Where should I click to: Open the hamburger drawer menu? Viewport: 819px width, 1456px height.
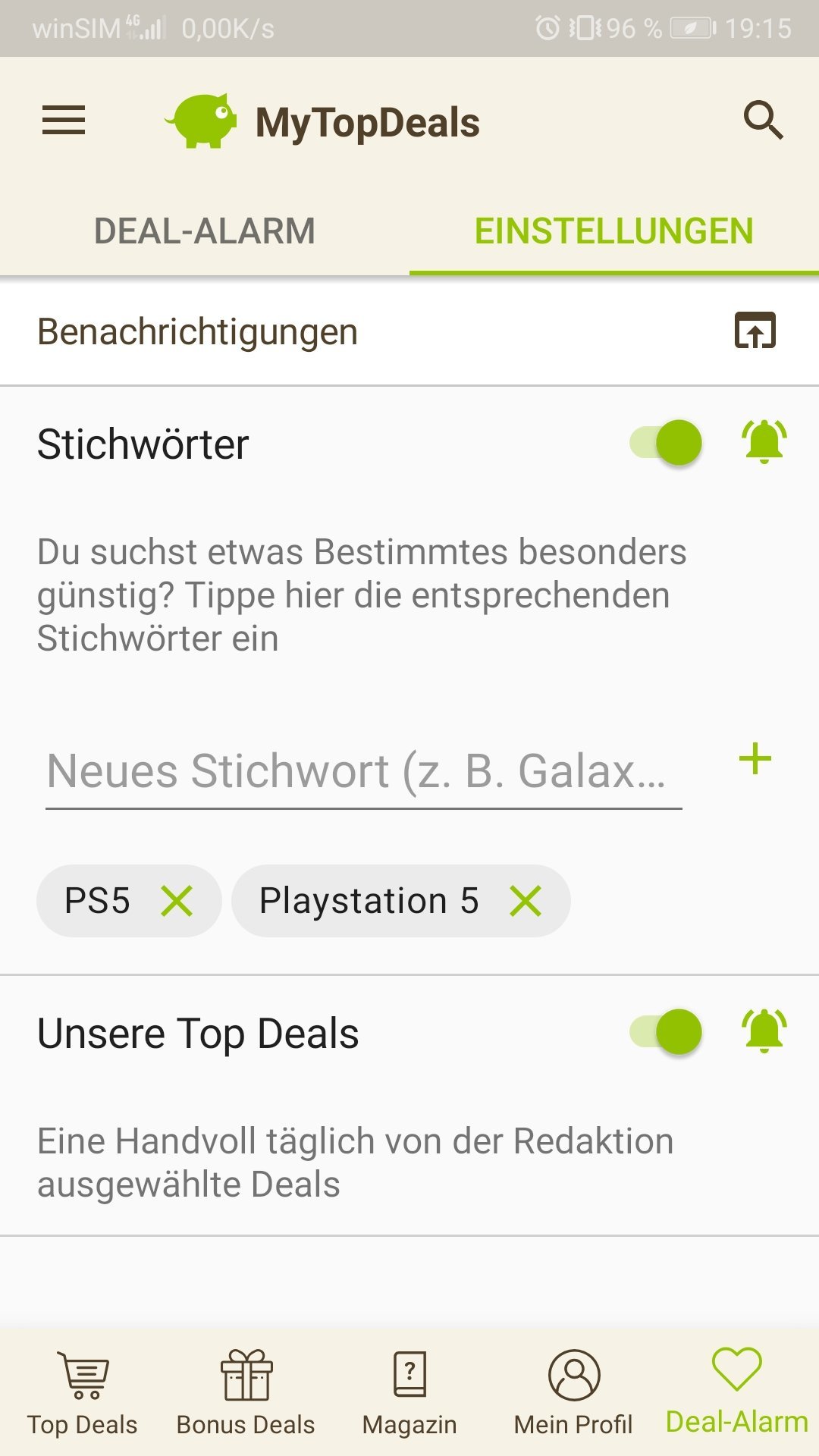coord(64,120)
